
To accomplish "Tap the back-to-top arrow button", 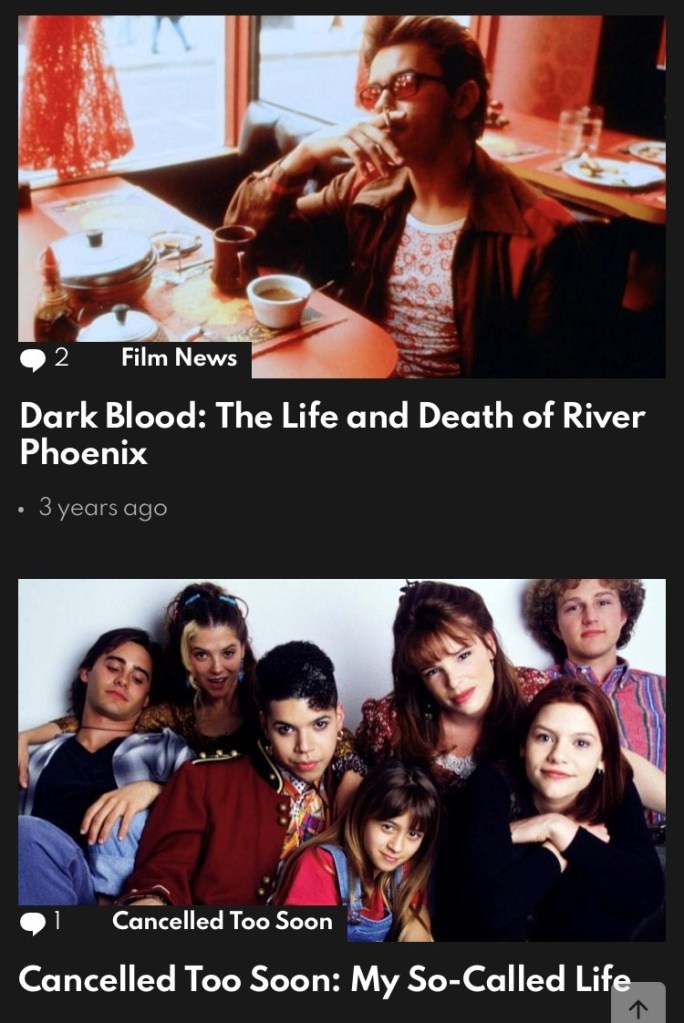I will tap(638, 1006).
